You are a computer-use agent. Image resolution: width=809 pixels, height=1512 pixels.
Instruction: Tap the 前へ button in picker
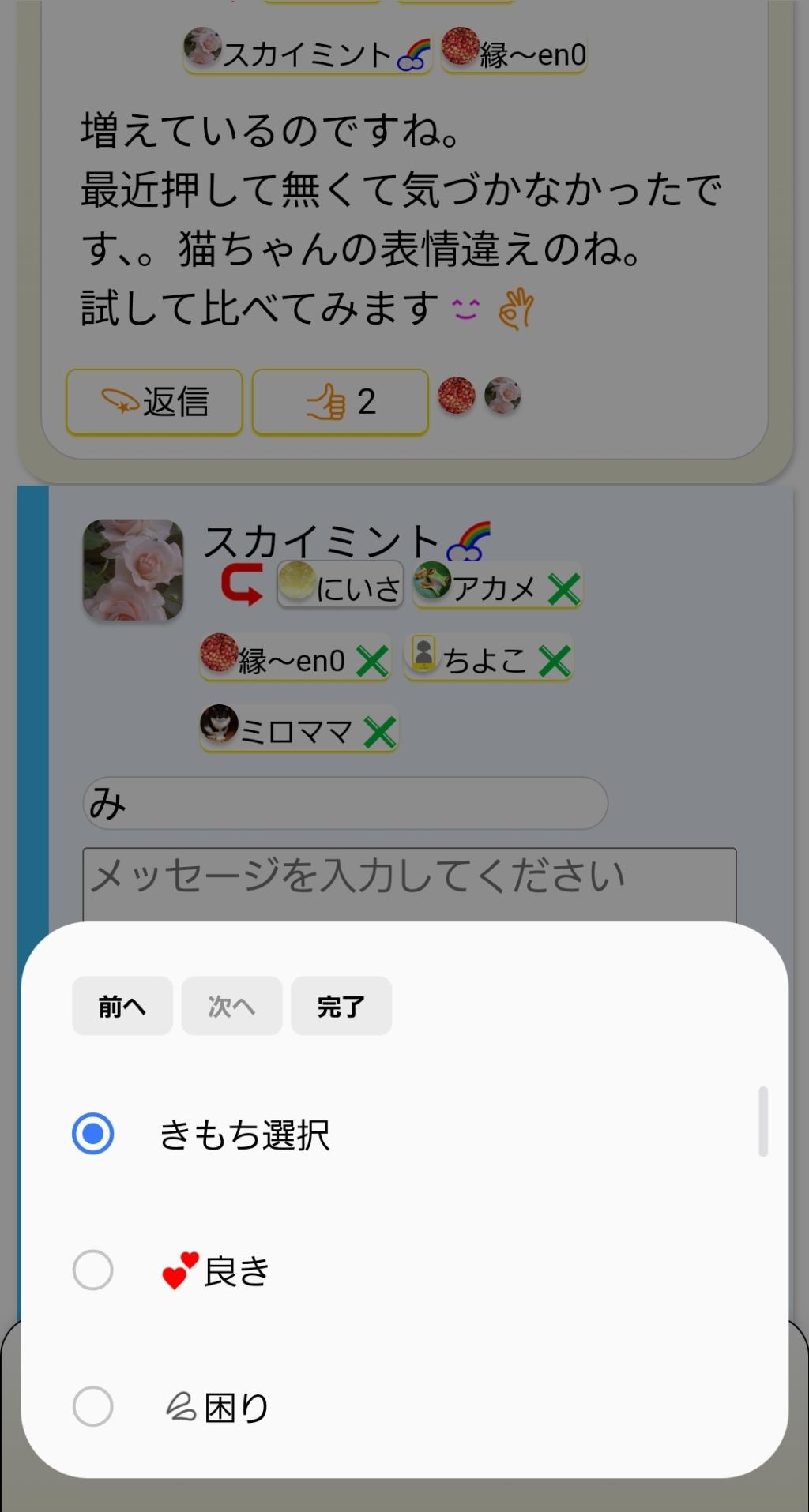click(x=122, y=1005)
